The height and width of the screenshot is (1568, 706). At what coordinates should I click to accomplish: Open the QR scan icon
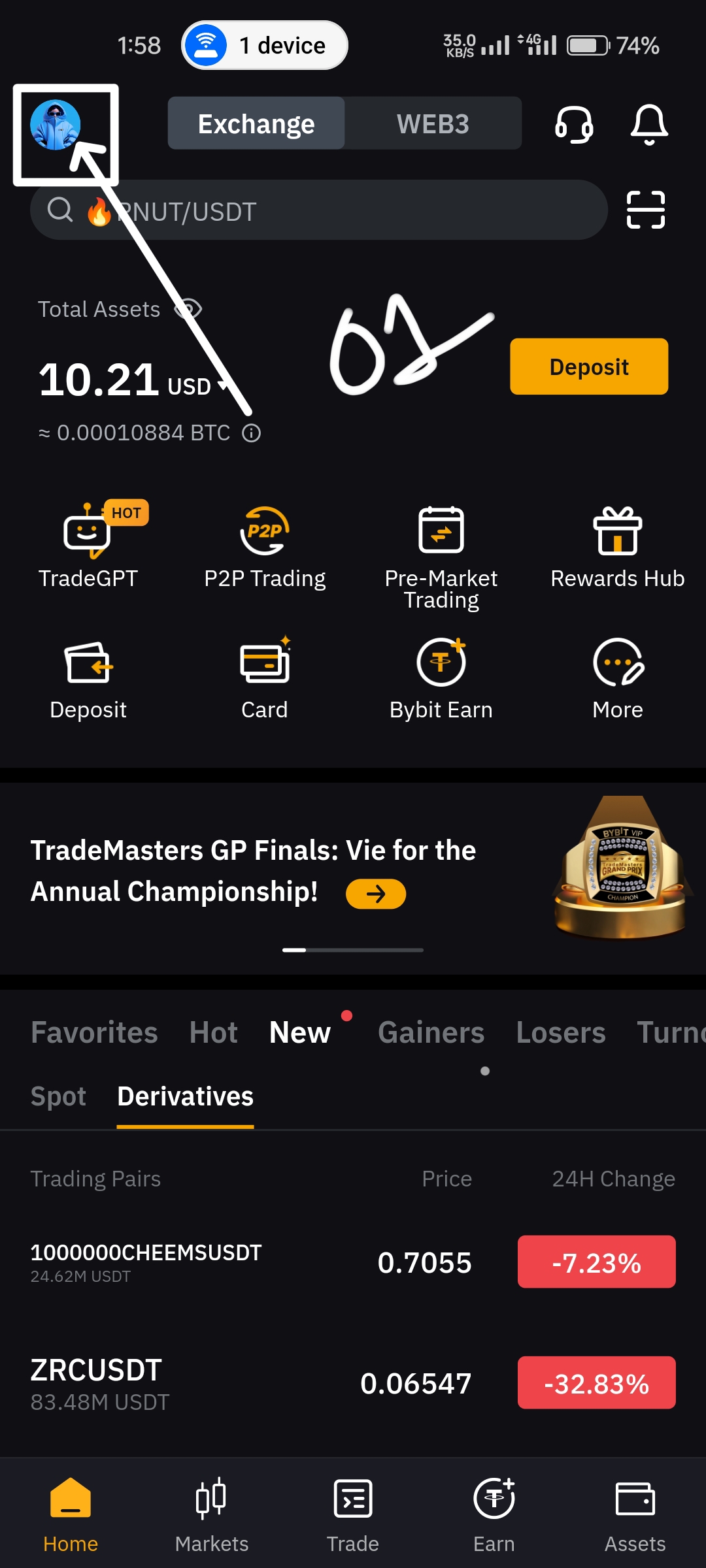(646, 210)
